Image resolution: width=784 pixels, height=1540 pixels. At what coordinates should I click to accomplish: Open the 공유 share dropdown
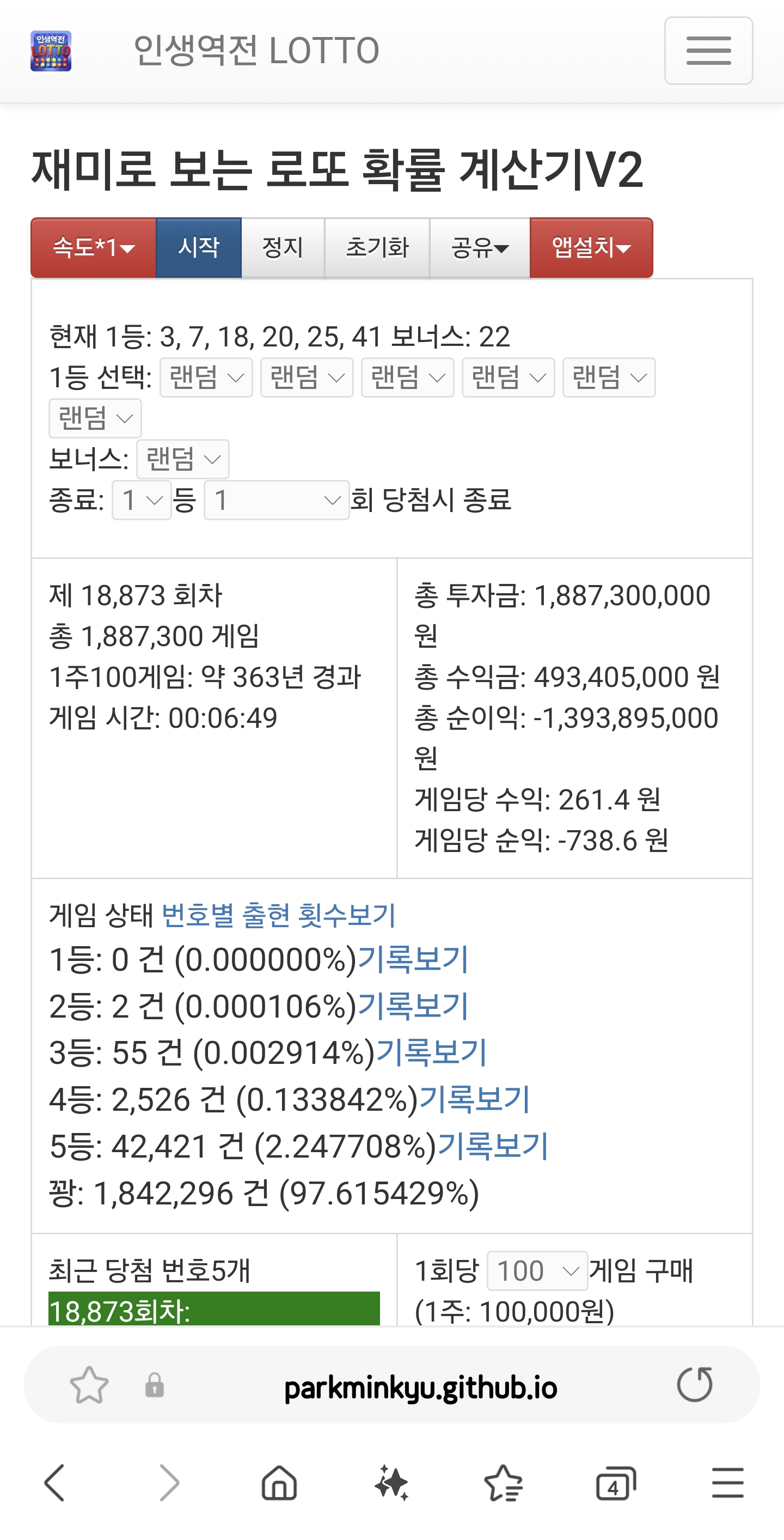(x=480, y=247)
